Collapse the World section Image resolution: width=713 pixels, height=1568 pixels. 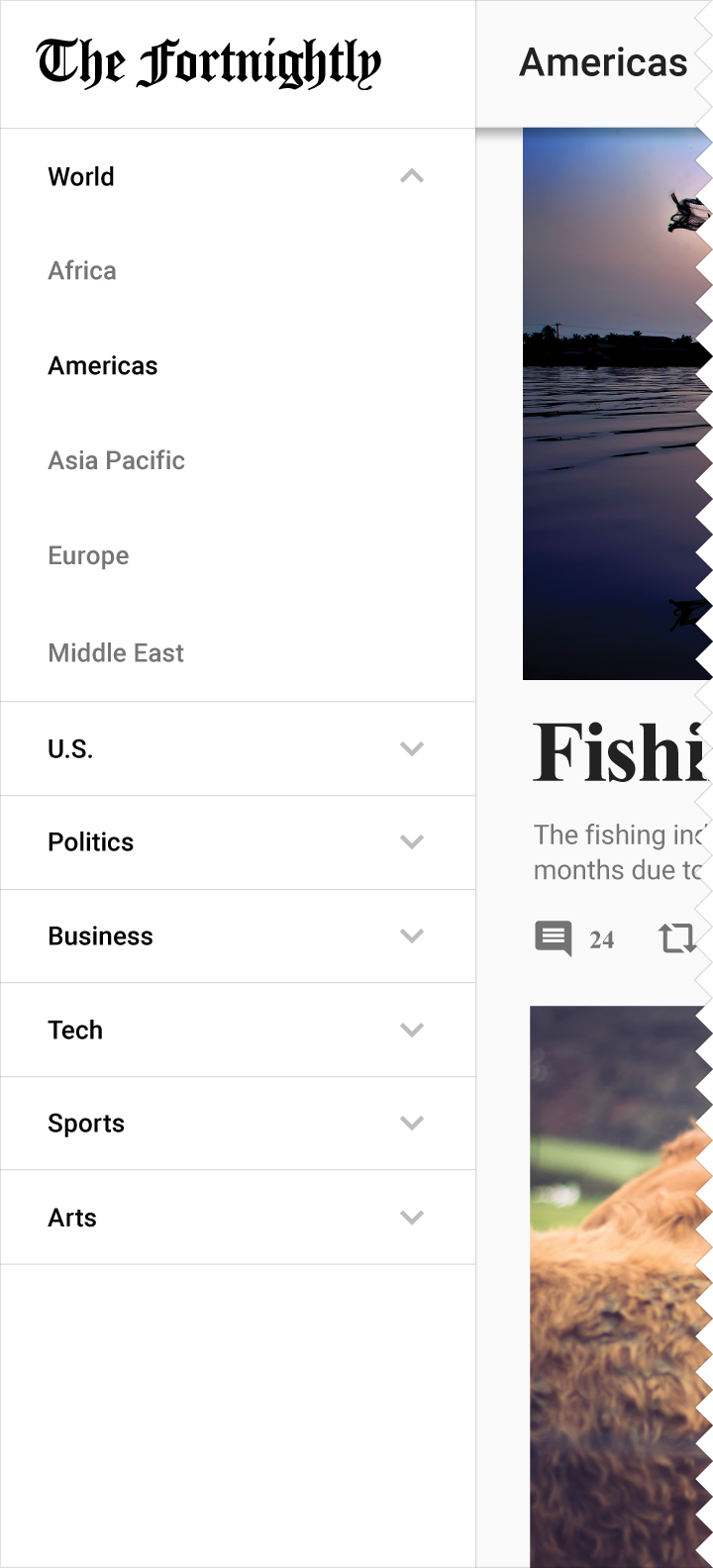pyautogui.click(x=238, y=176)
